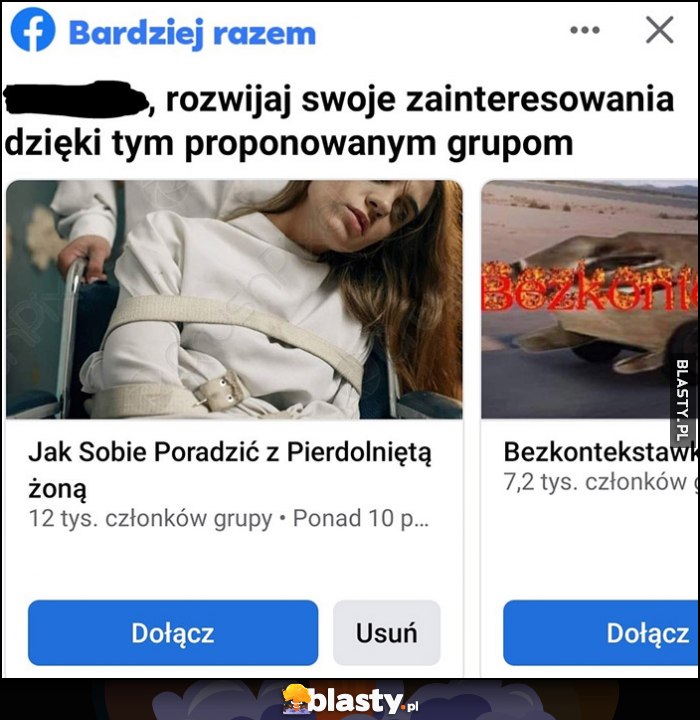Open the three-dot options for suggested groups
Screen dimensions: 700x720
pos(585,31)
